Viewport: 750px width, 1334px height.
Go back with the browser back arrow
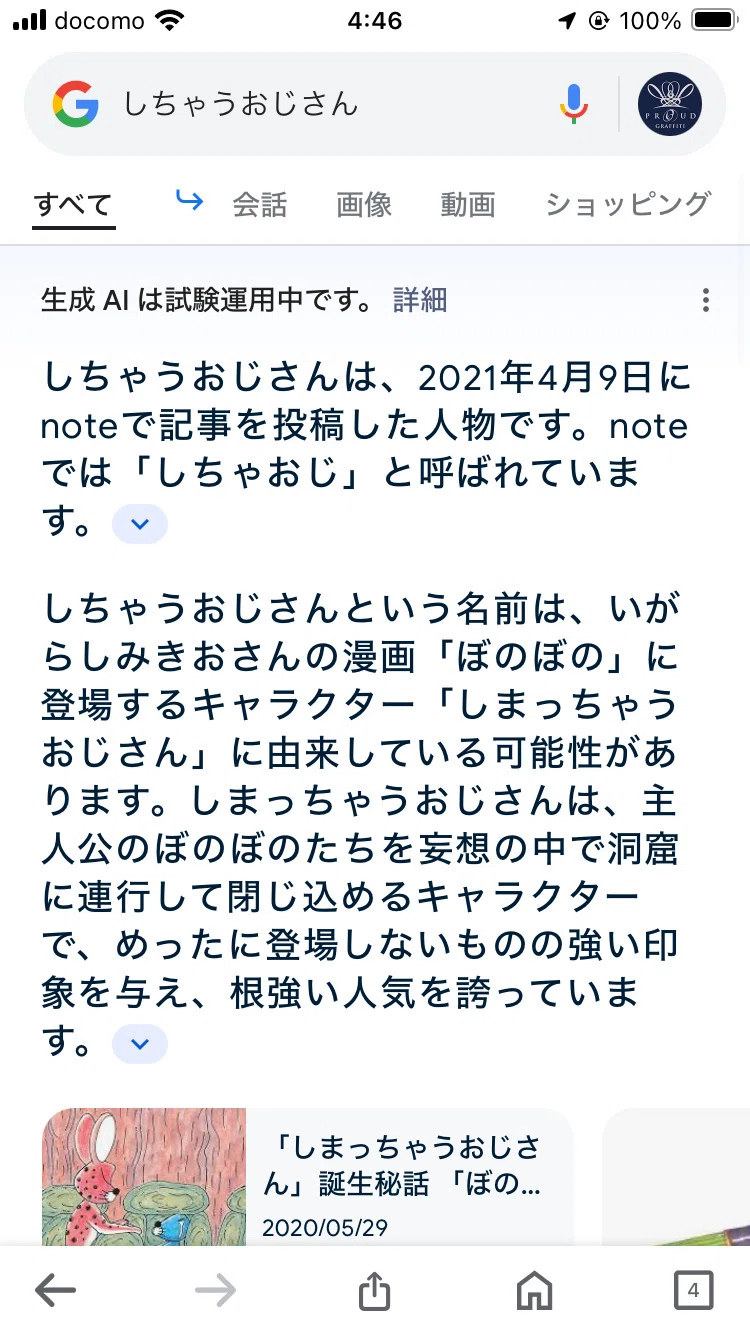pos(55,1291)
